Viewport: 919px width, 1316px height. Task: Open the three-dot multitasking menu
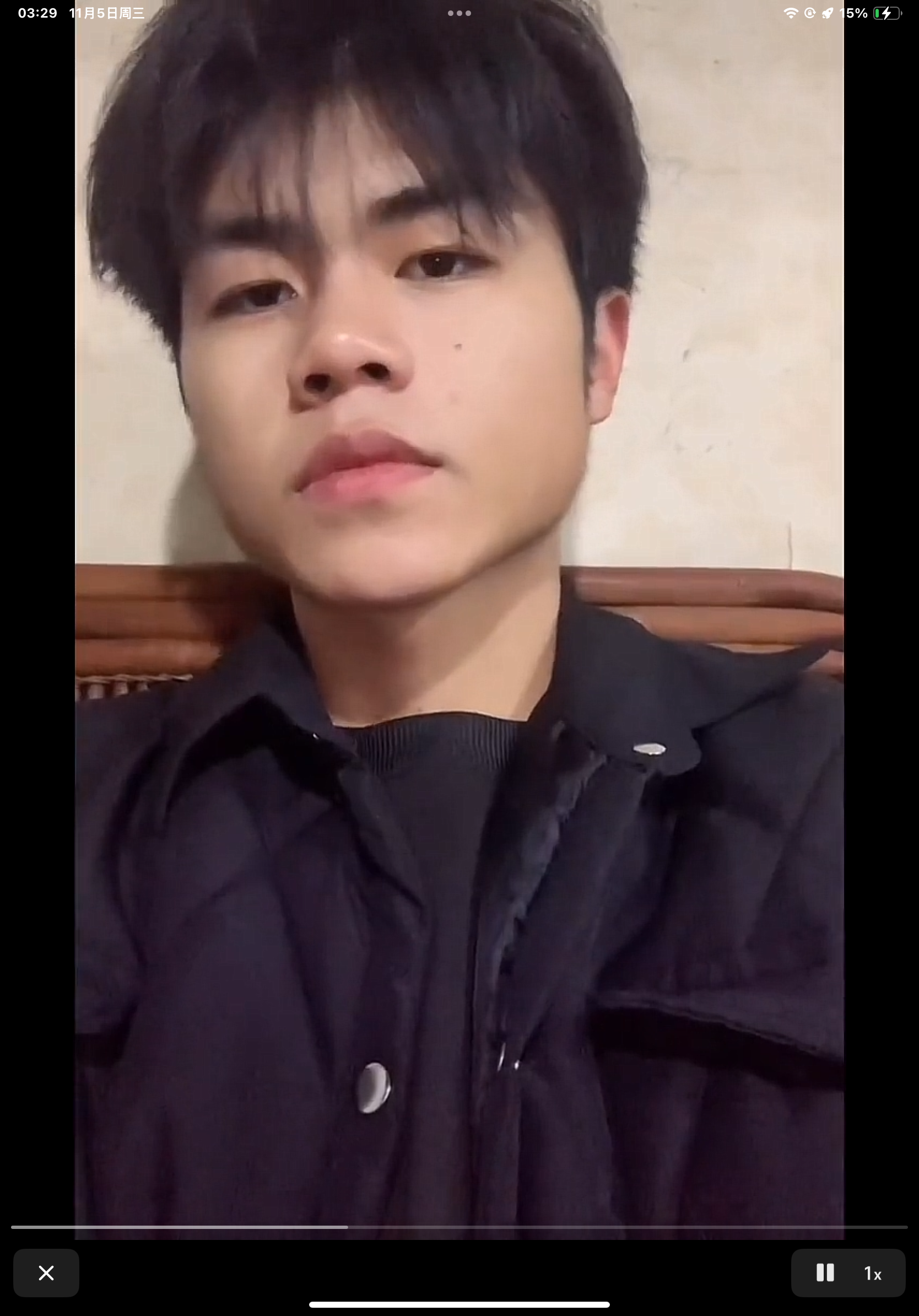459,13
